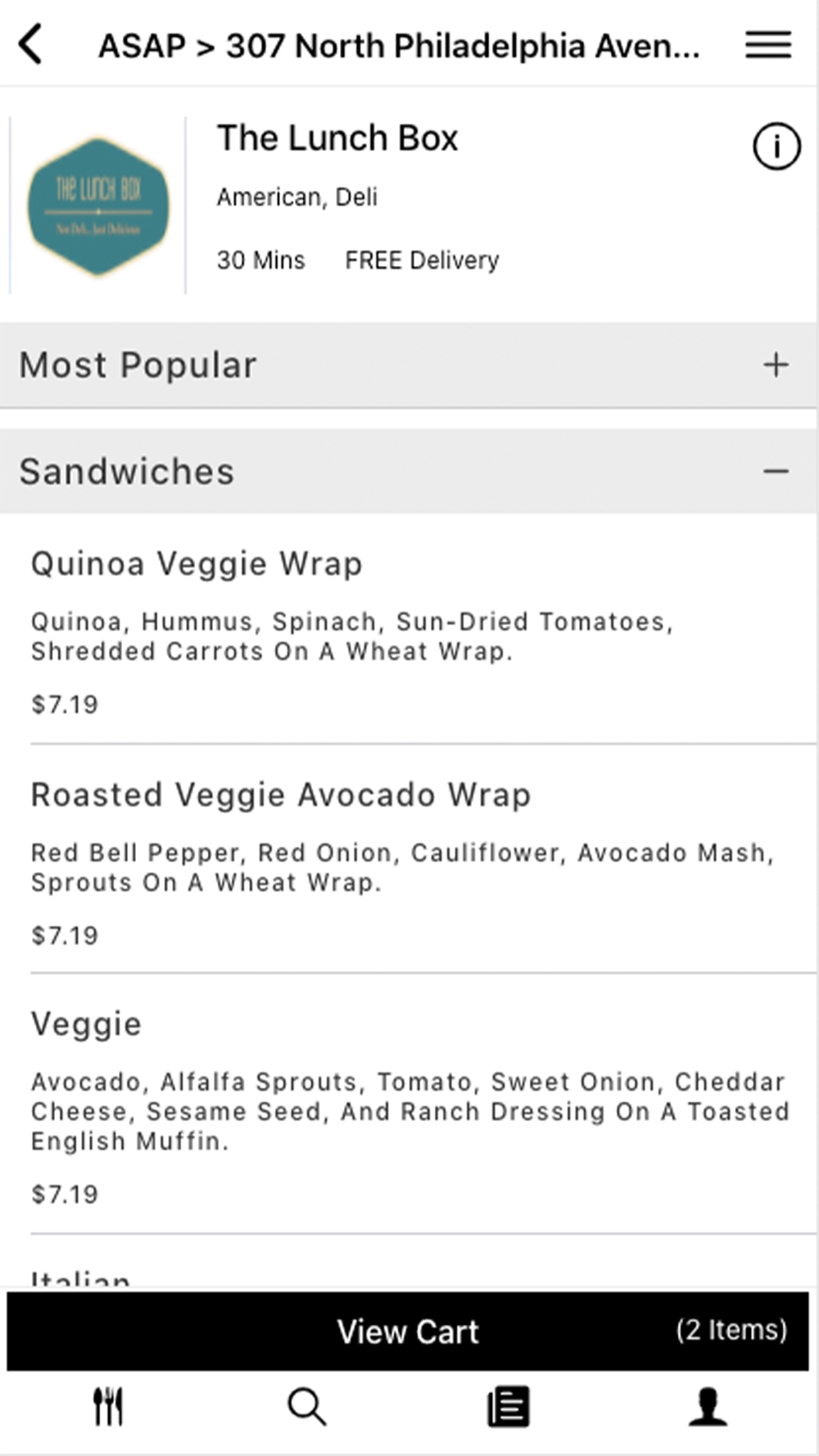819x1456 pixels.
Task: Change the ASAP delivery address header
Action: click(x=399, y=46)
